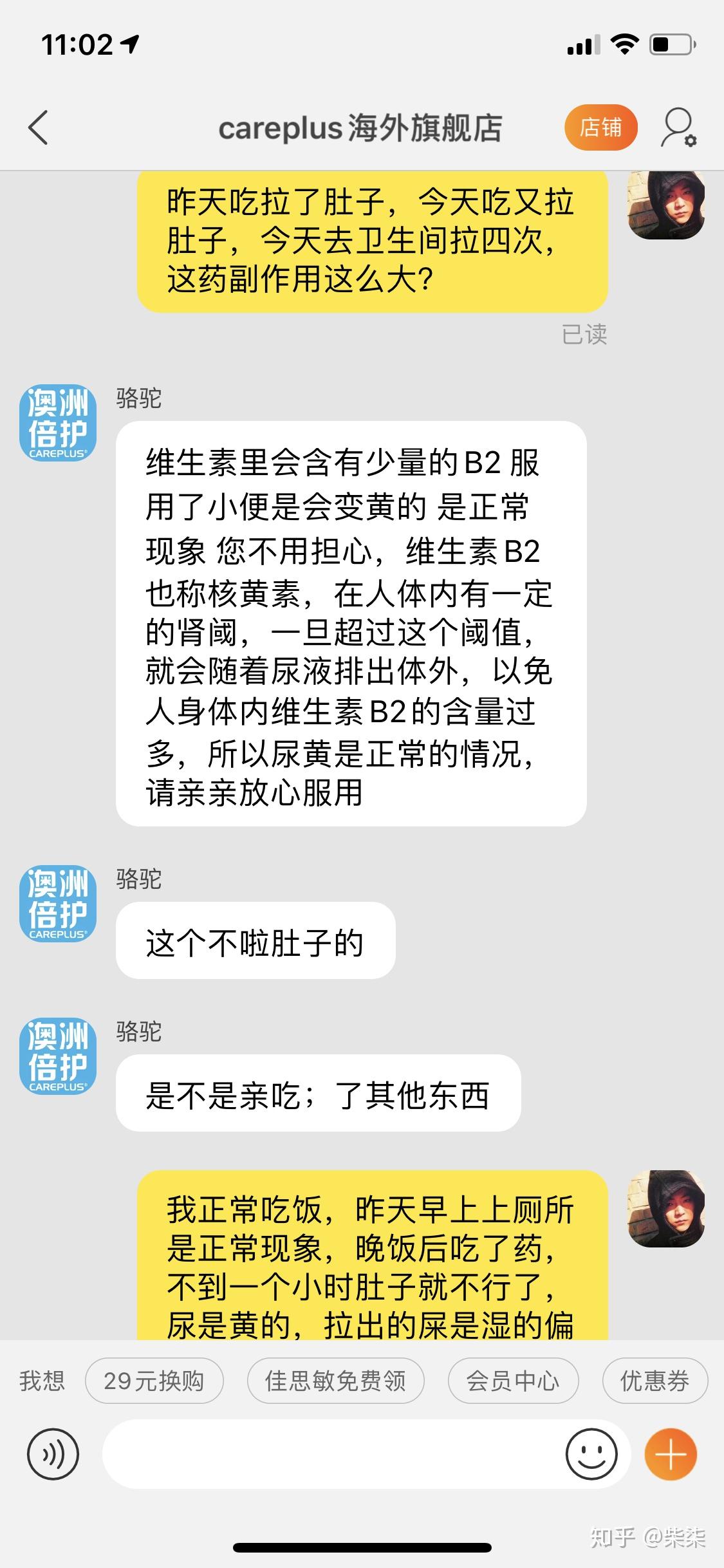The image size is (724, 1568).
Task: Open the 店铺 store page button
Action: [x=600, y=127]
